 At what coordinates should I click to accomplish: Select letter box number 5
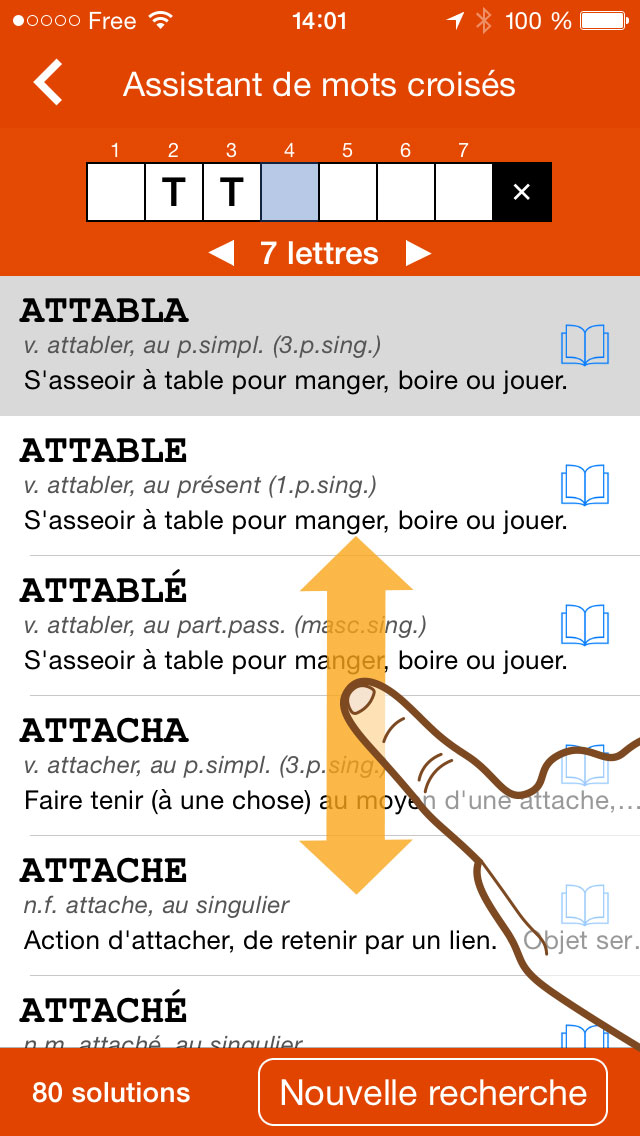tap(348, 192)
